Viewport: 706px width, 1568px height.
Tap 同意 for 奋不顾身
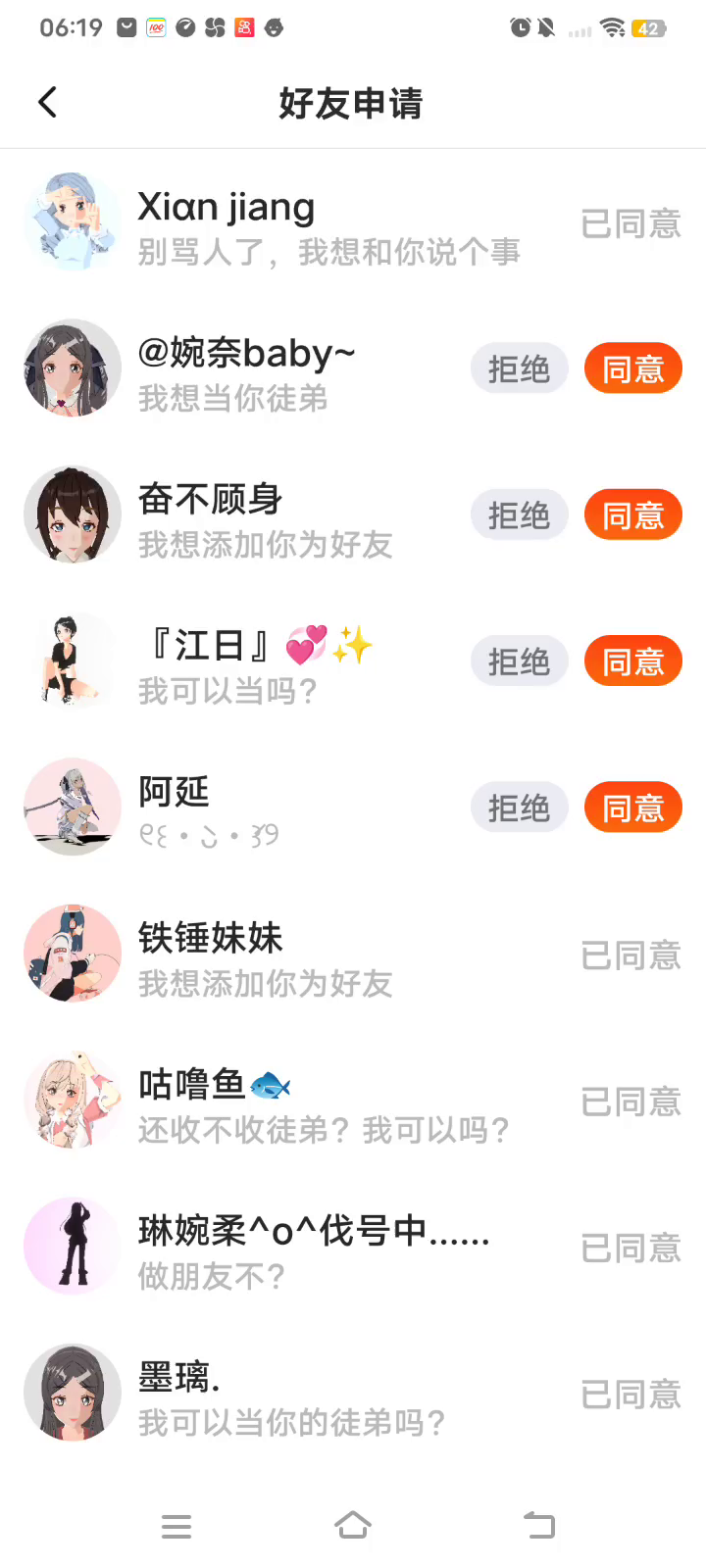632,515
